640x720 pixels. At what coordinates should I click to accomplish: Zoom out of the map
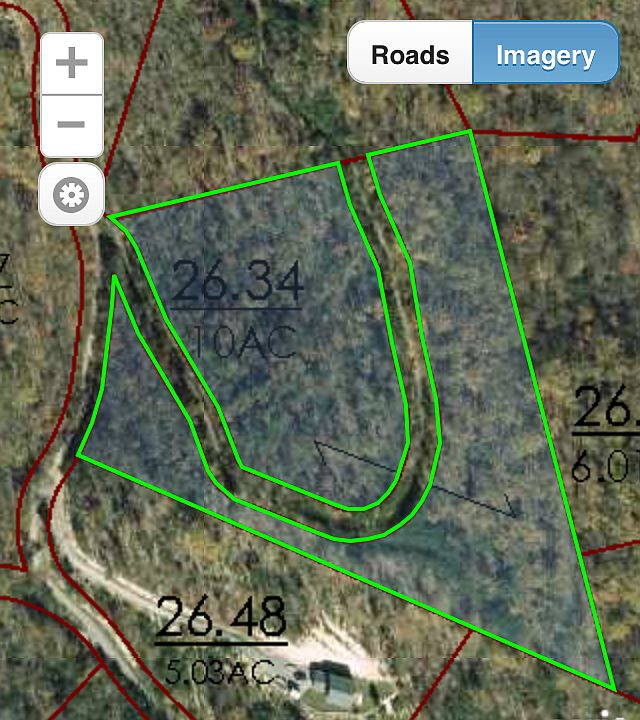(71, 124)
